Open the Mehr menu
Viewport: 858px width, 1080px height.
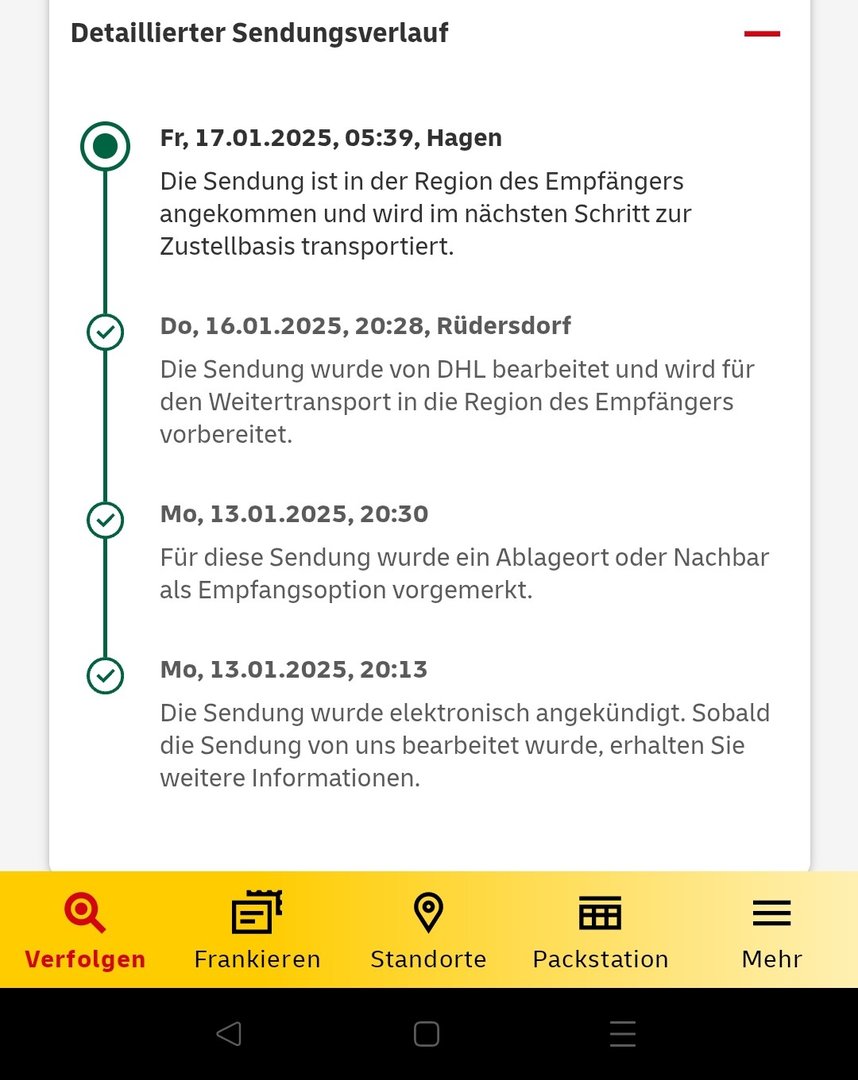771,930
